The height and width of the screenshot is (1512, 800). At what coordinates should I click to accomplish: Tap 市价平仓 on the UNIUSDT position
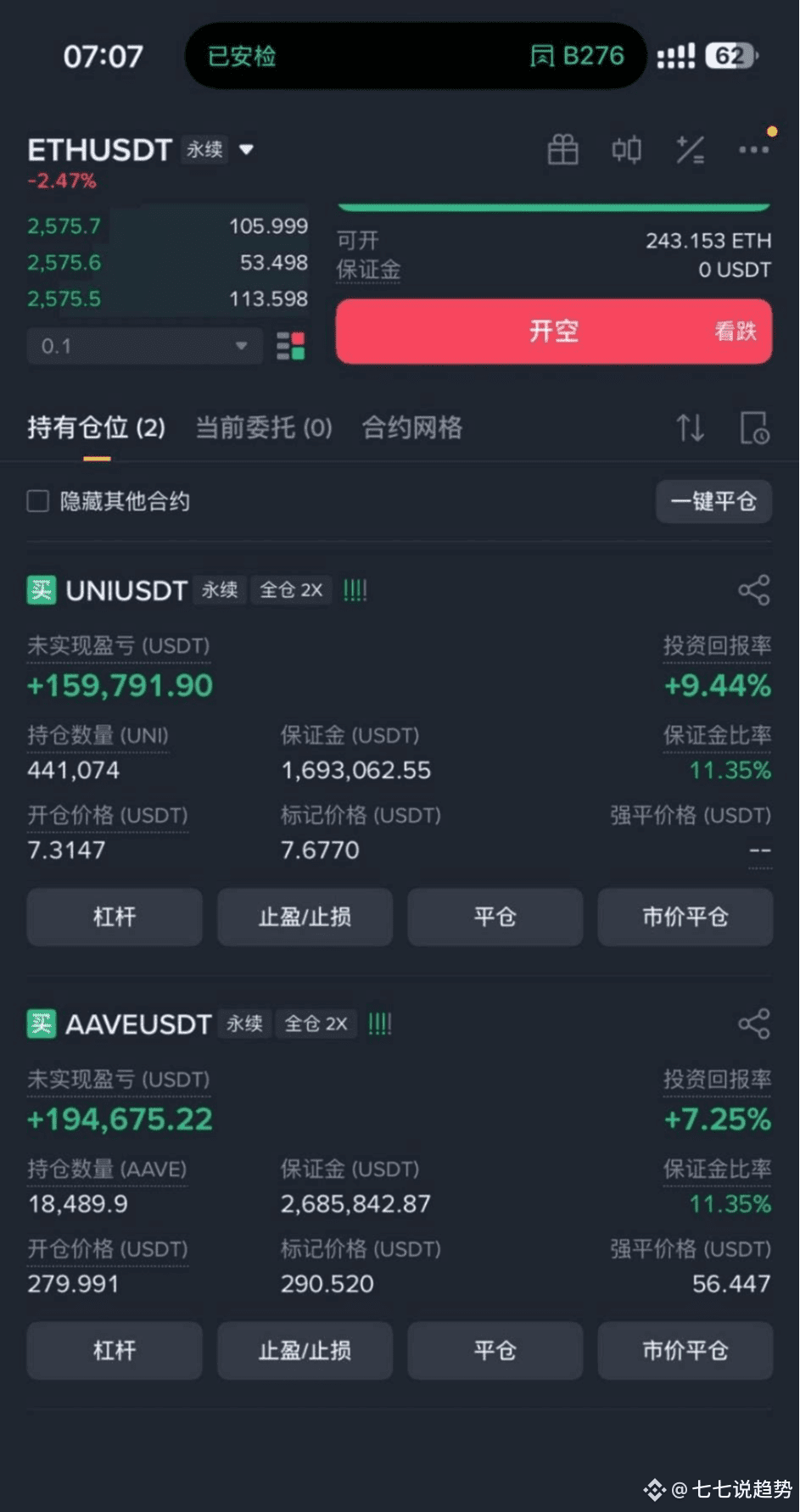pos(685,917)
